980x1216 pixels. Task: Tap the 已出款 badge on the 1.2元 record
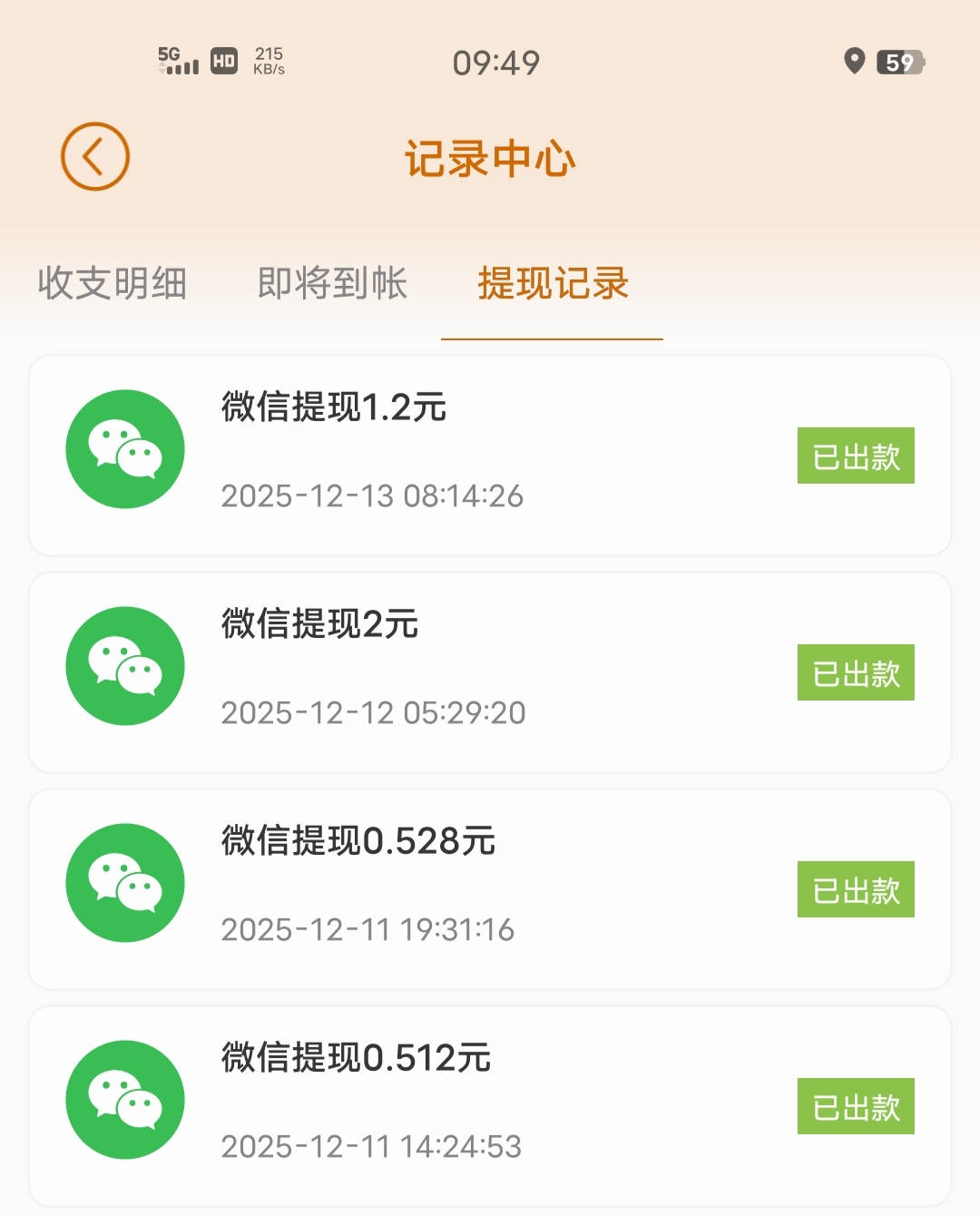pos(855,456)
